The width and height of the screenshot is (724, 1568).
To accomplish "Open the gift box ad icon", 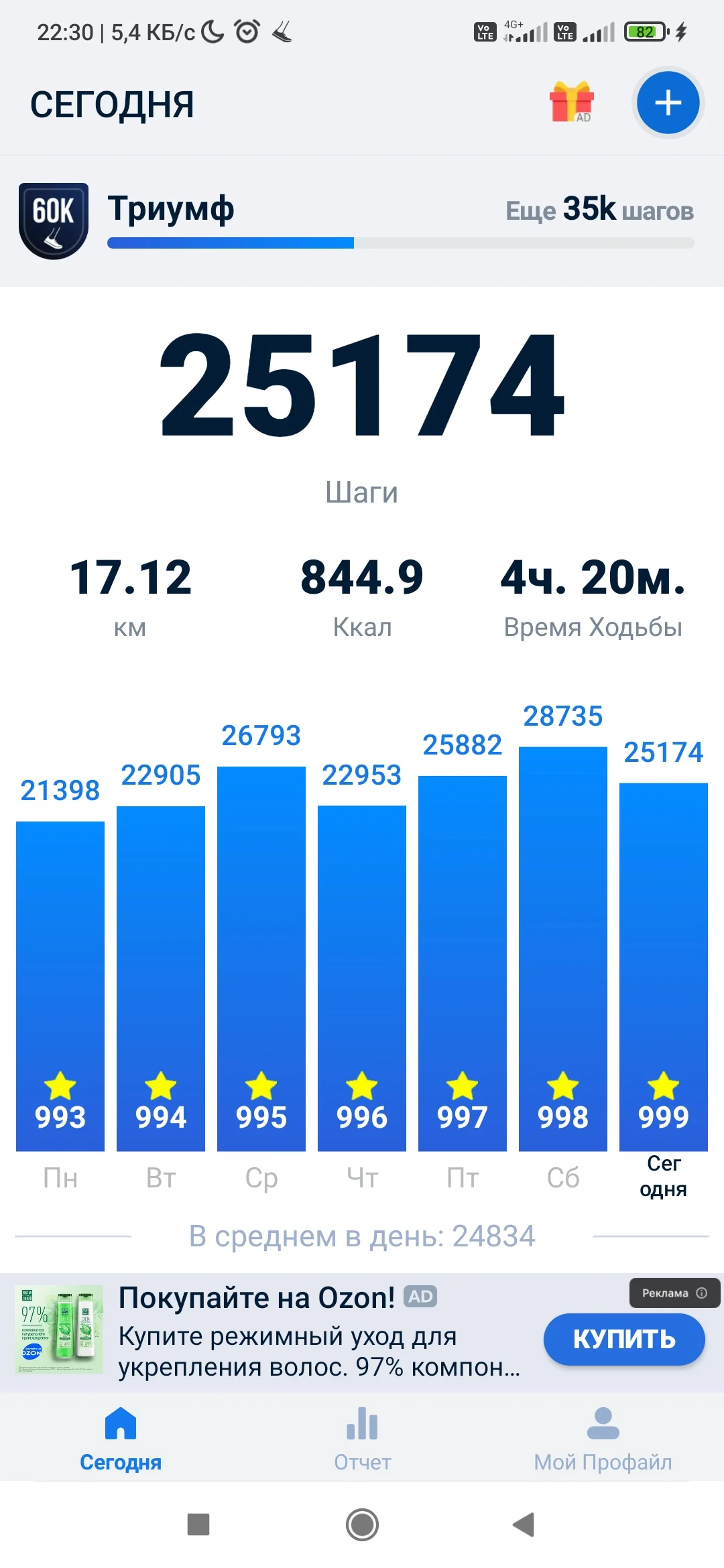I will pyautogui.click(x=571, y=103).
